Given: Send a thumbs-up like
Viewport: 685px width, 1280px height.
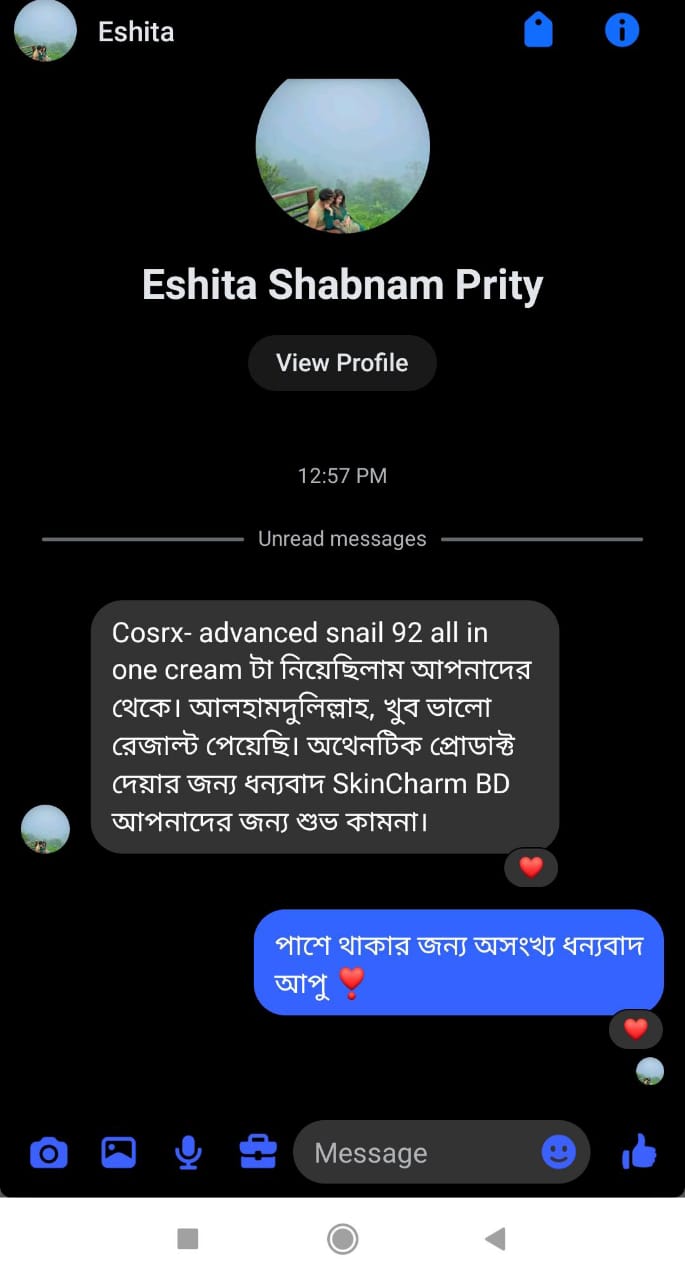Looking at the screenshot, I should click(639, 1153).
